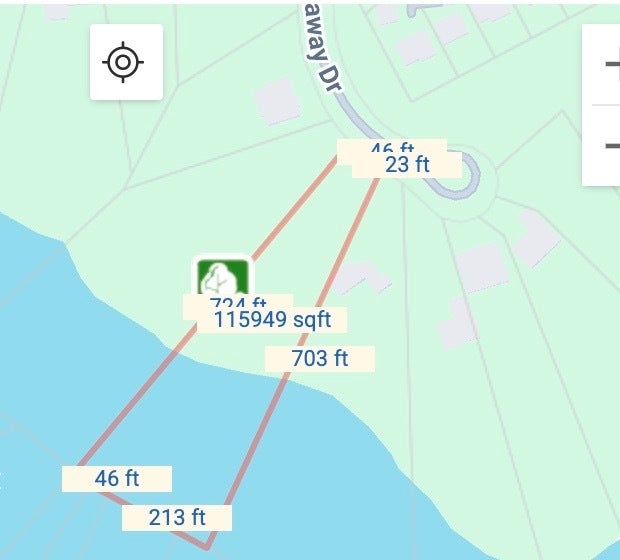
Task: Center map on my current location
Action: [x=126, y=62]
